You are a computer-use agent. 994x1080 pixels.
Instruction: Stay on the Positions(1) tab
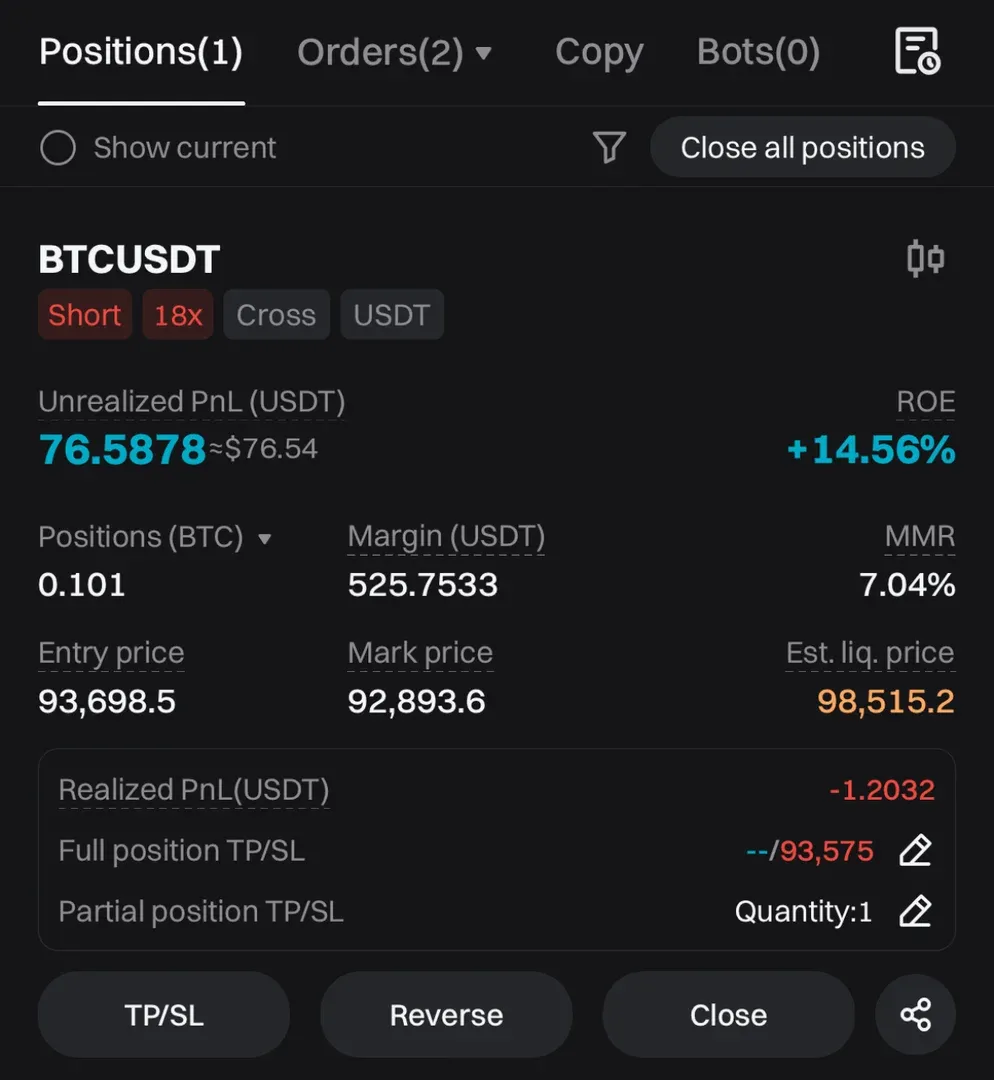(141, 52)
